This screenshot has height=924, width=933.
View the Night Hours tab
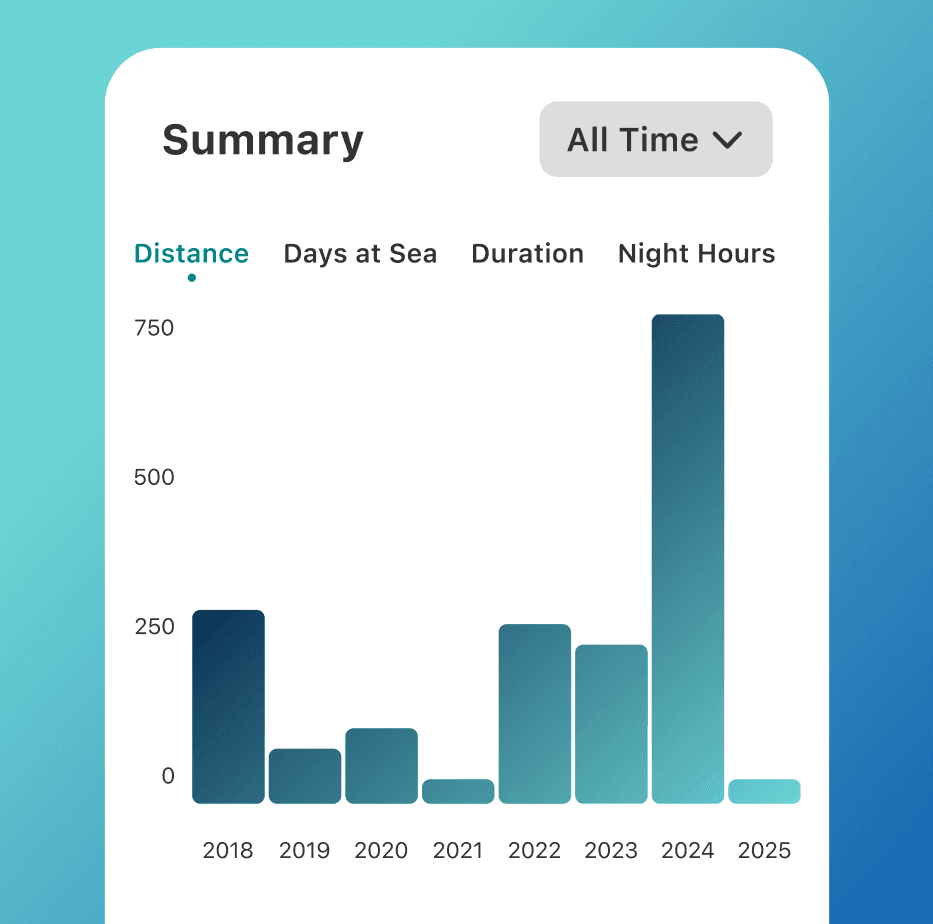(x=696, y=254)
